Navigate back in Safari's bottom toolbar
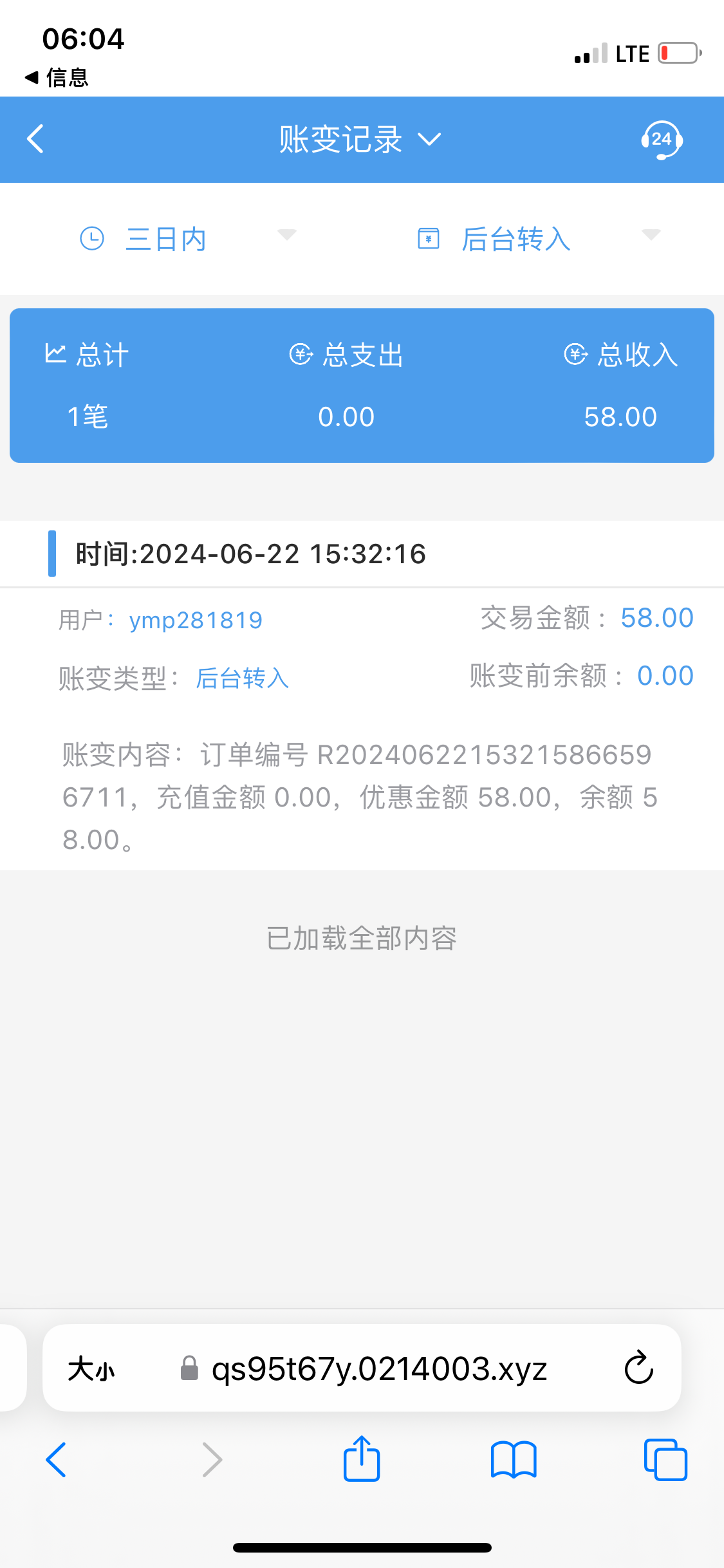 point(57,1460)
